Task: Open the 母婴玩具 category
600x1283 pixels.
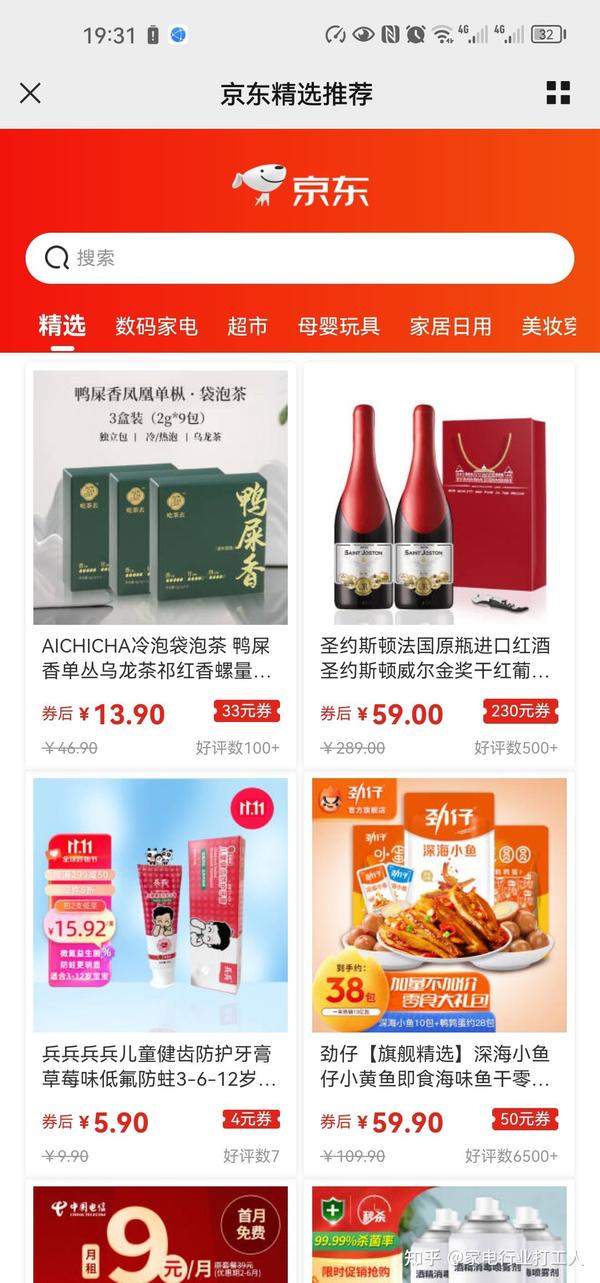Action: coord(339,326)
